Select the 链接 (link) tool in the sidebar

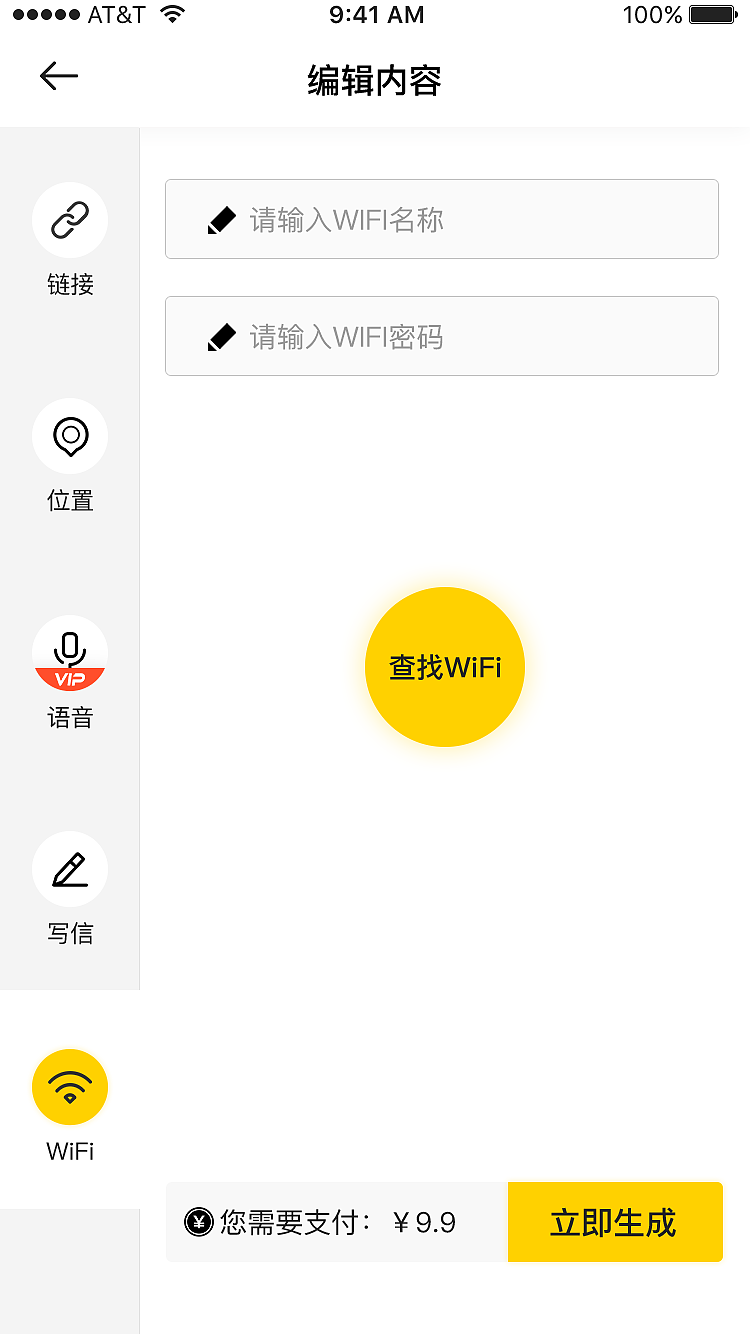70,219
